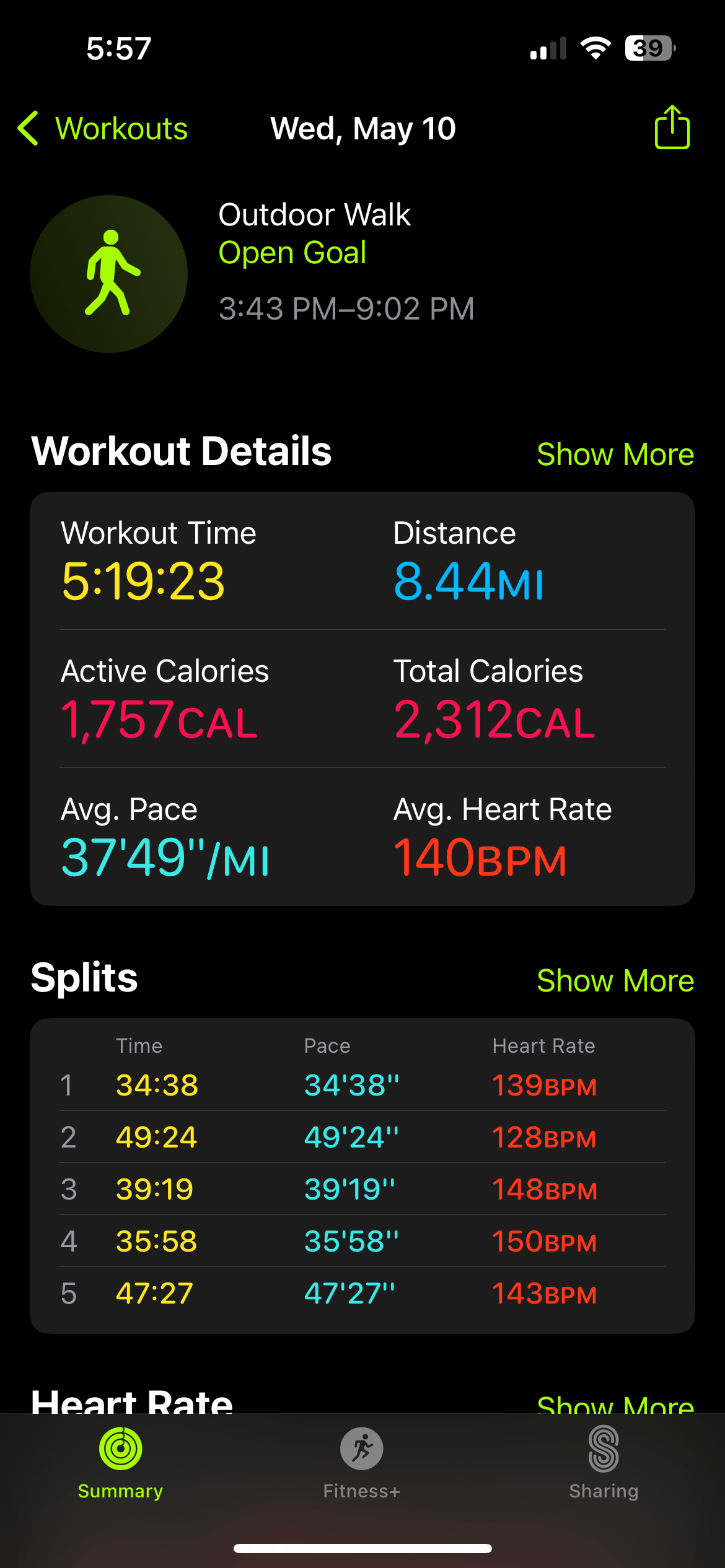The width and height of the screenshot is (725, 1568).
Task: Select the Open Goal label
Action: click(293, 252)
